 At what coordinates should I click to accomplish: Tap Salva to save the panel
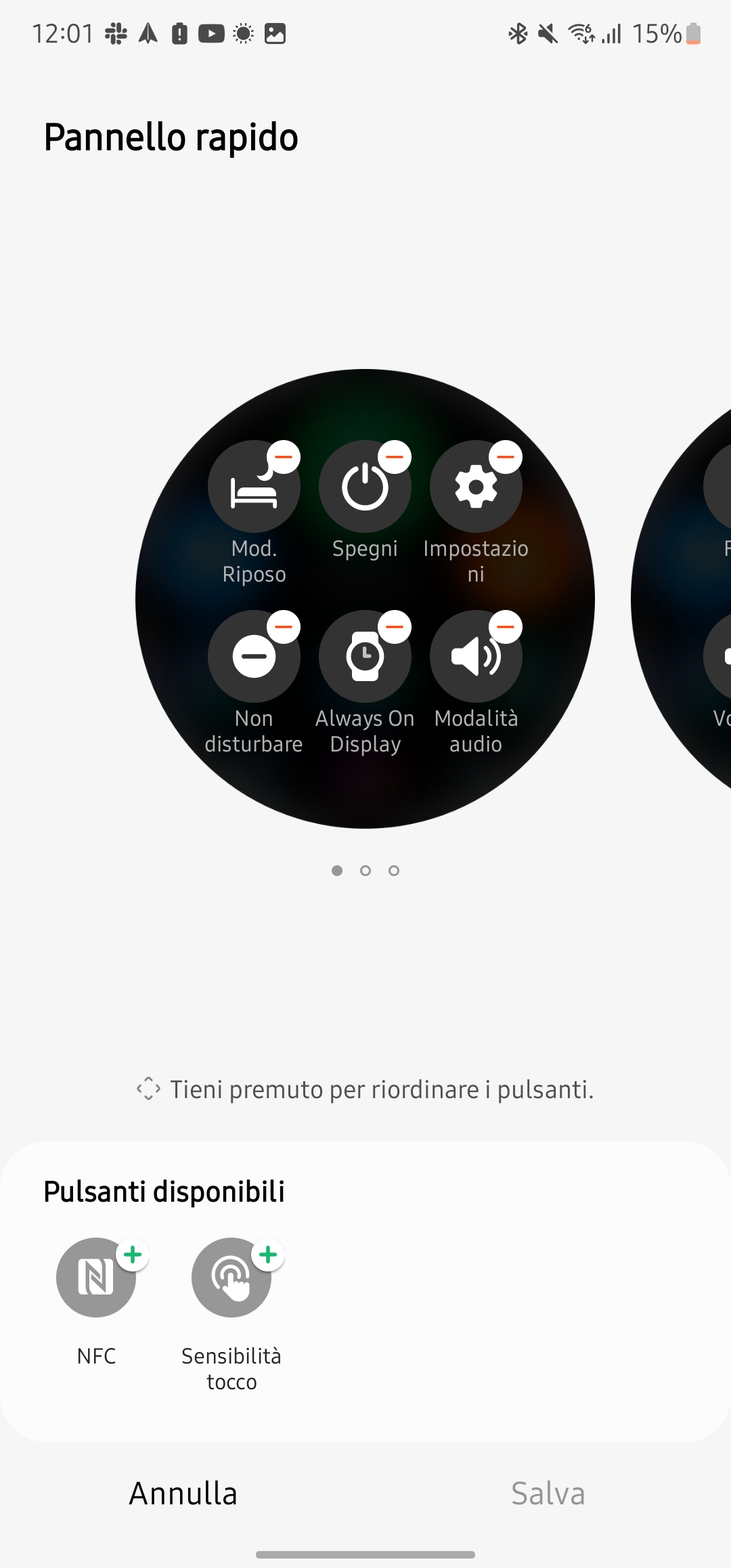(548, 1493)
